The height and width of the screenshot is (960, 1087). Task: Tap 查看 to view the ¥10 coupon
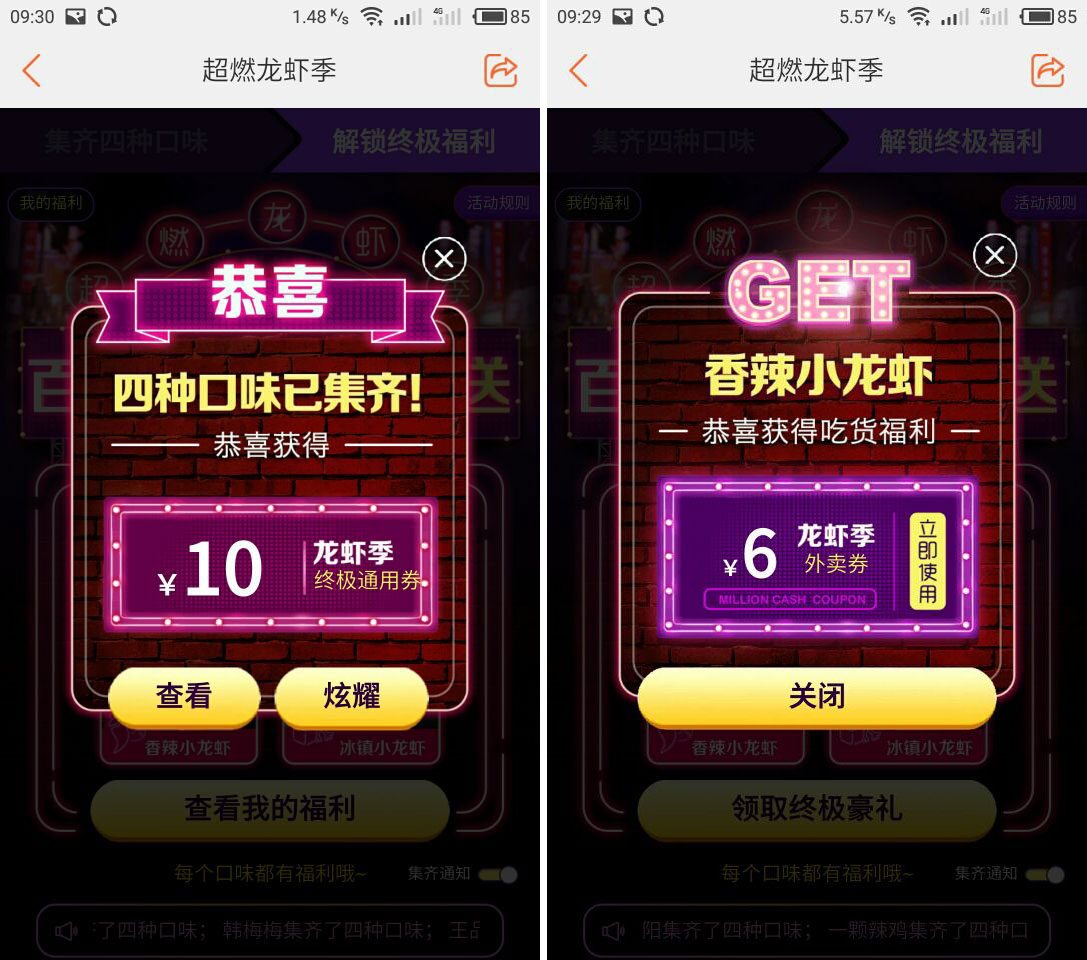[184, 697]
